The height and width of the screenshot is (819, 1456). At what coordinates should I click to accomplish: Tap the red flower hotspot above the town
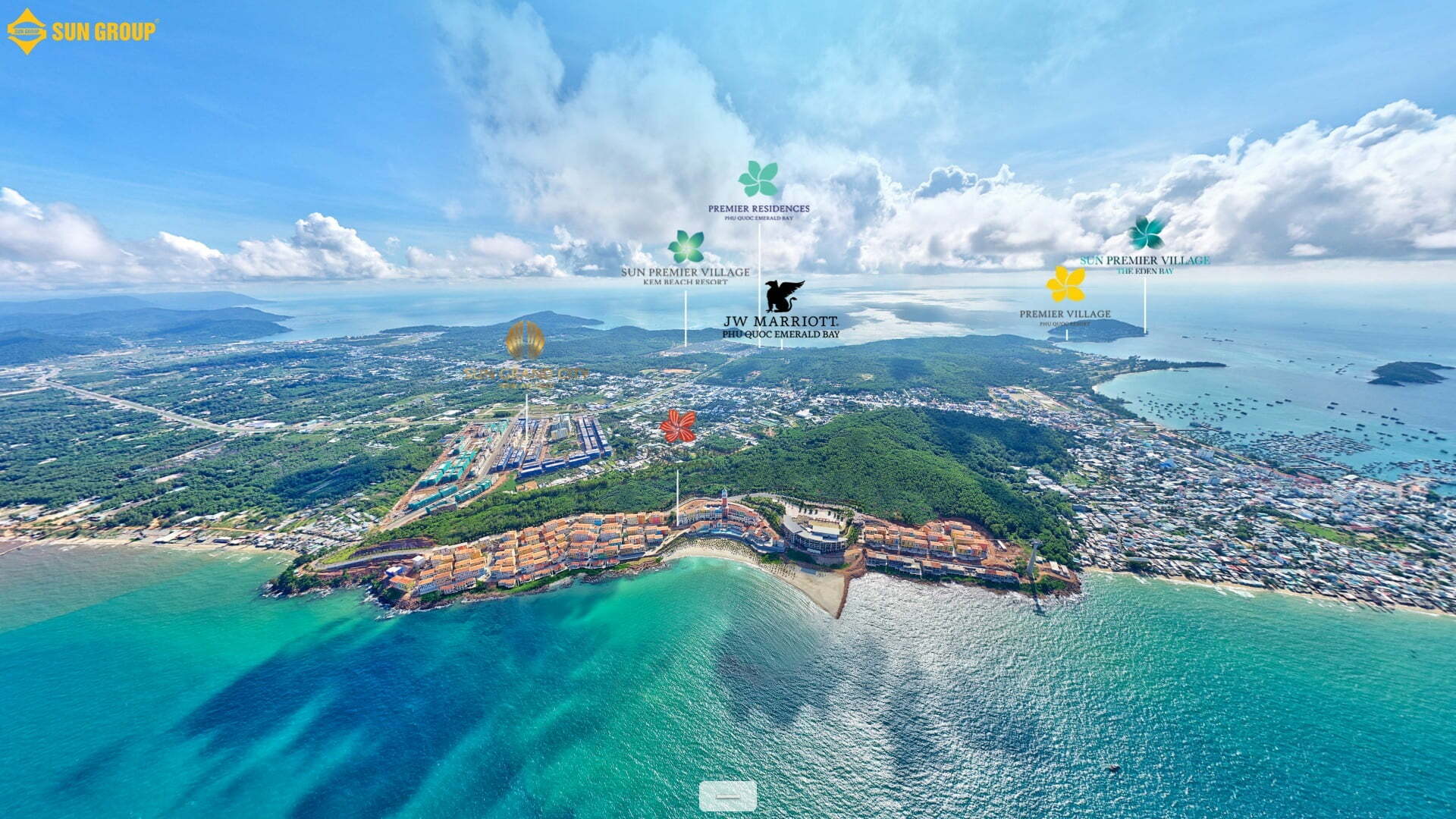[x=678, y=426]
